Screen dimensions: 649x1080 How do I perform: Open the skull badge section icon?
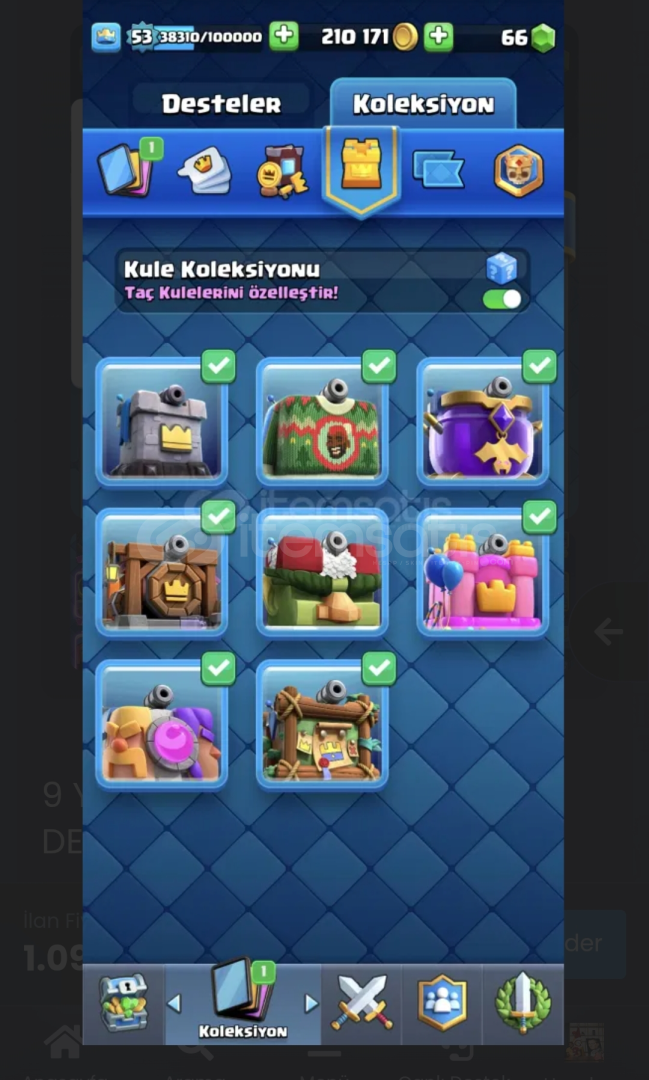pos(518,171)
